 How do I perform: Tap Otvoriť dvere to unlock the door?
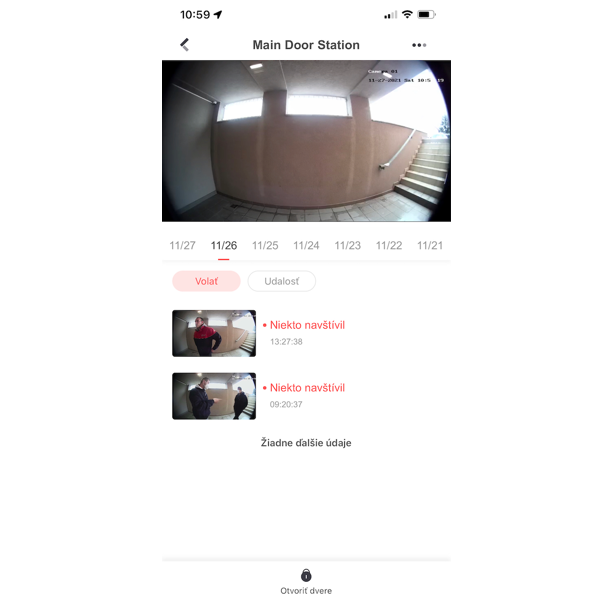[x=306, y=581]
